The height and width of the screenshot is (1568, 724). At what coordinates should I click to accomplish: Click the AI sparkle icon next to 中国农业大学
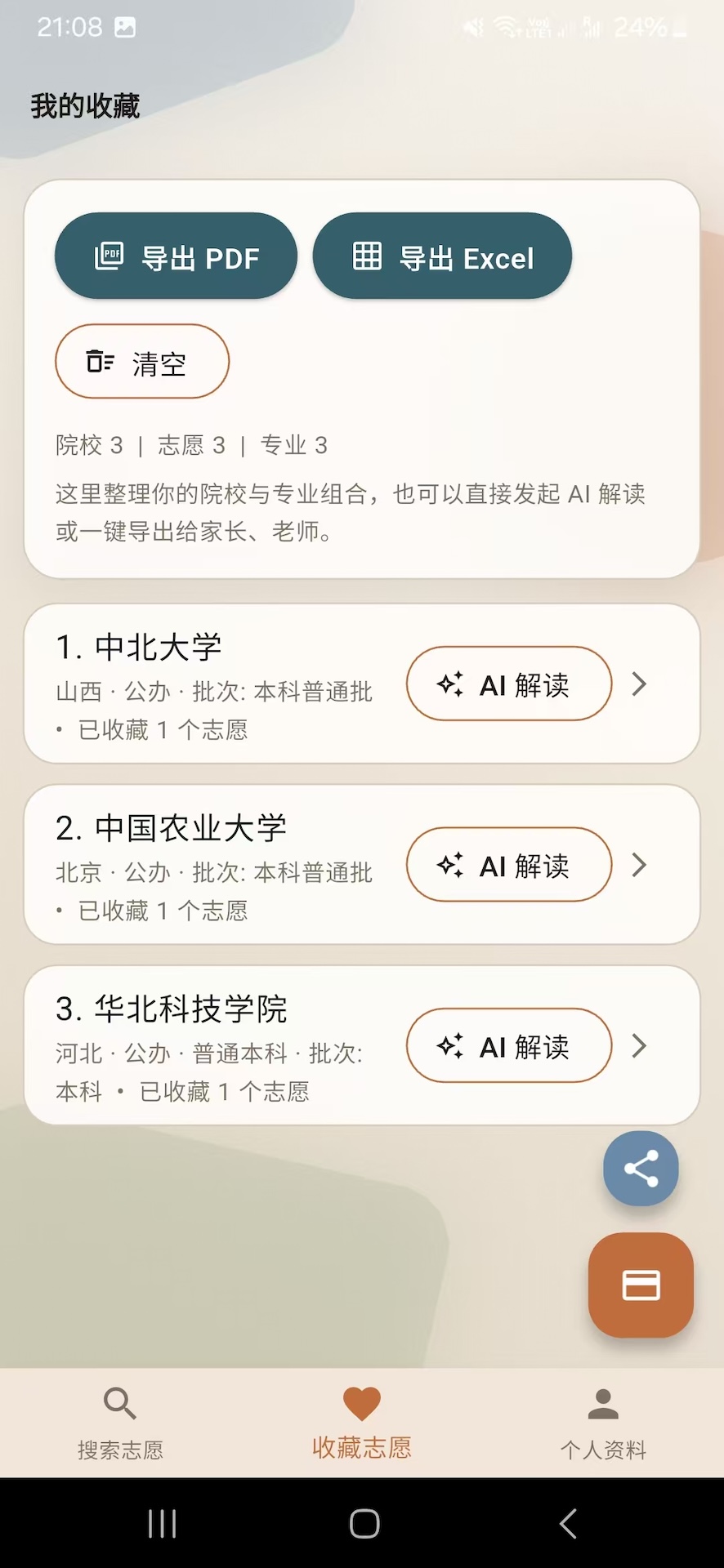450,864
